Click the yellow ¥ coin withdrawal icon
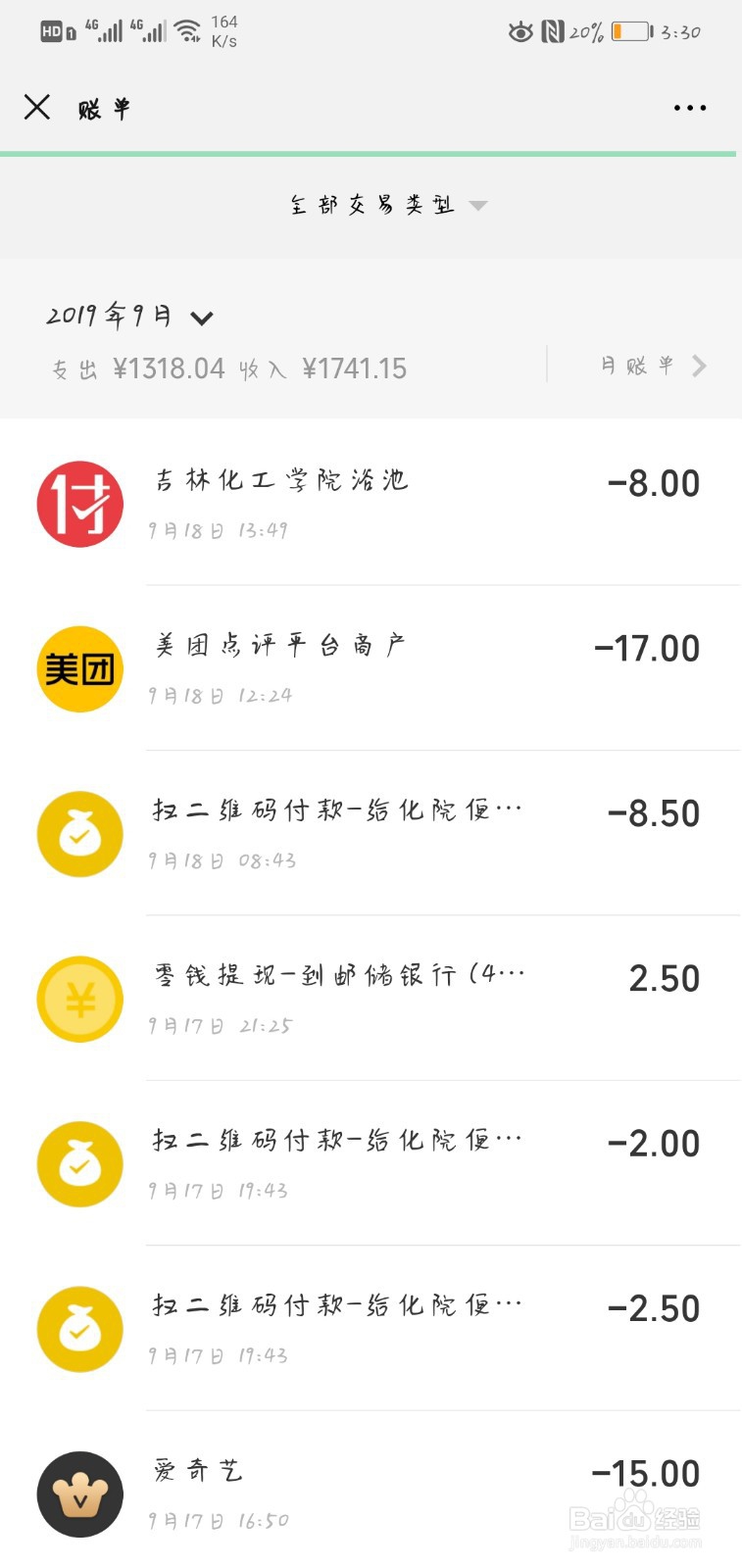 (79, 998)
